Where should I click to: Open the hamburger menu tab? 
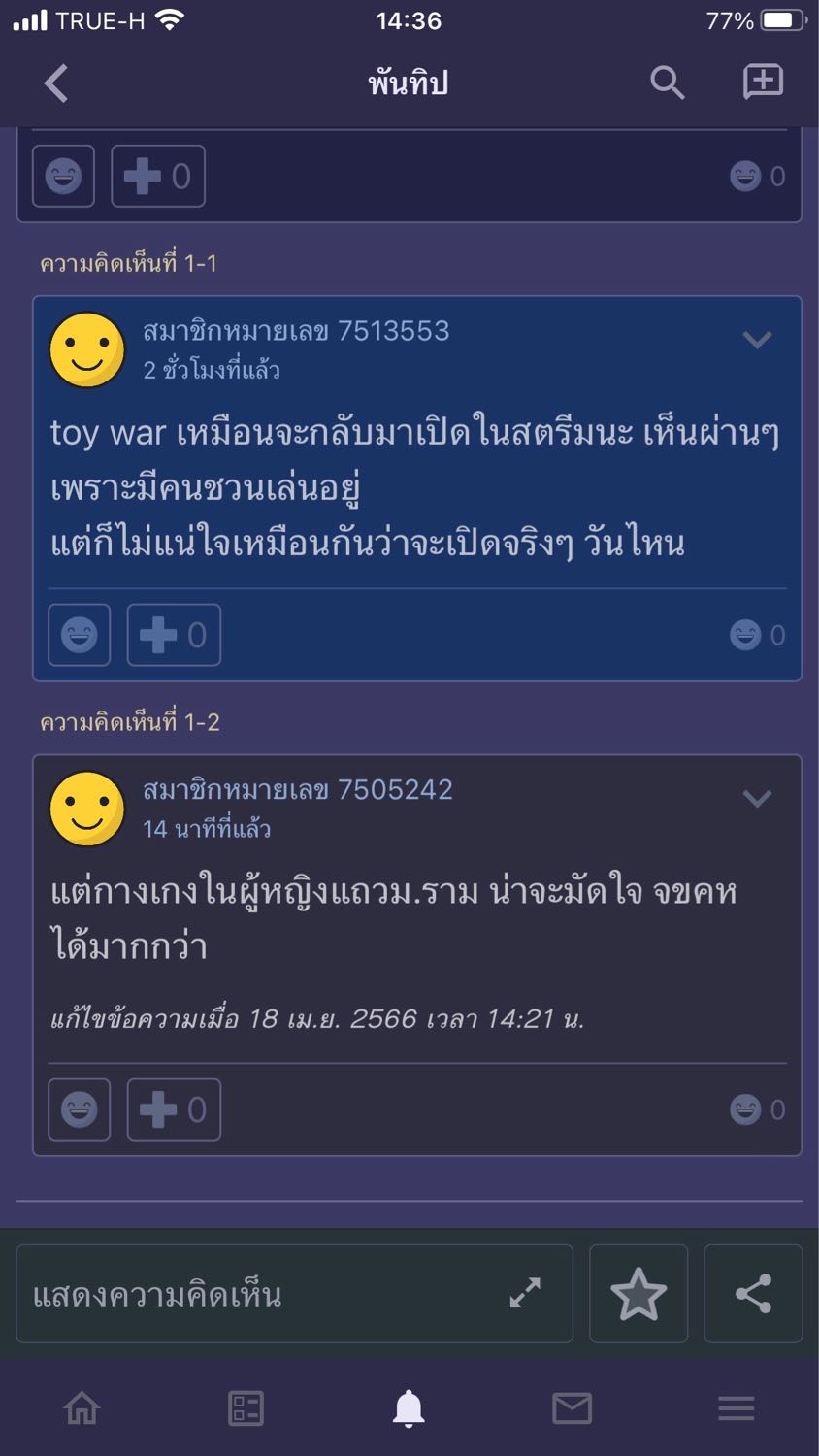pos(737,1408)
